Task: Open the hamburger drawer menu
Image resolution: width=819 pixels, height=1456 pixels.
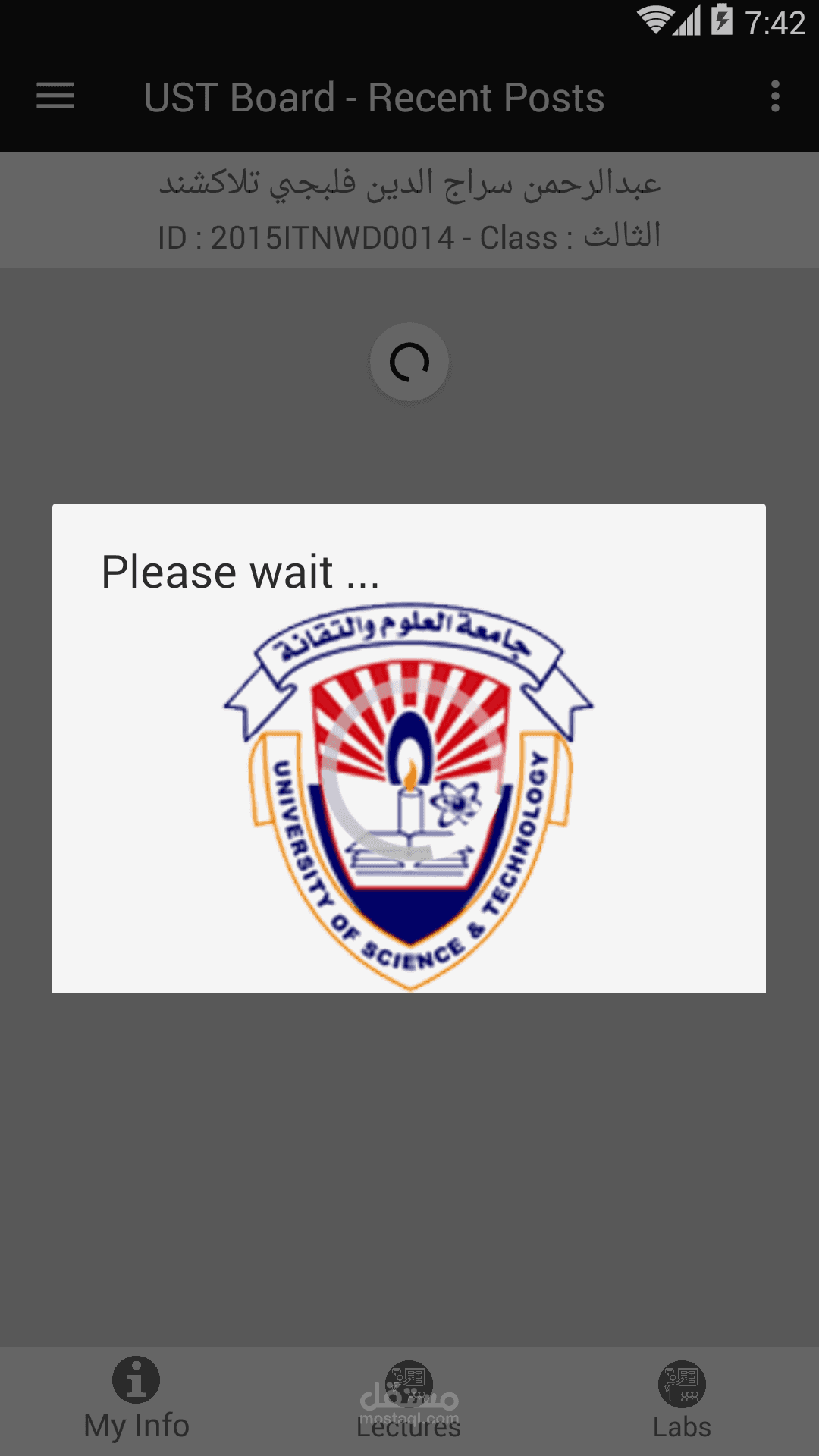Action: pyautogui.click(x=55, y=96)
